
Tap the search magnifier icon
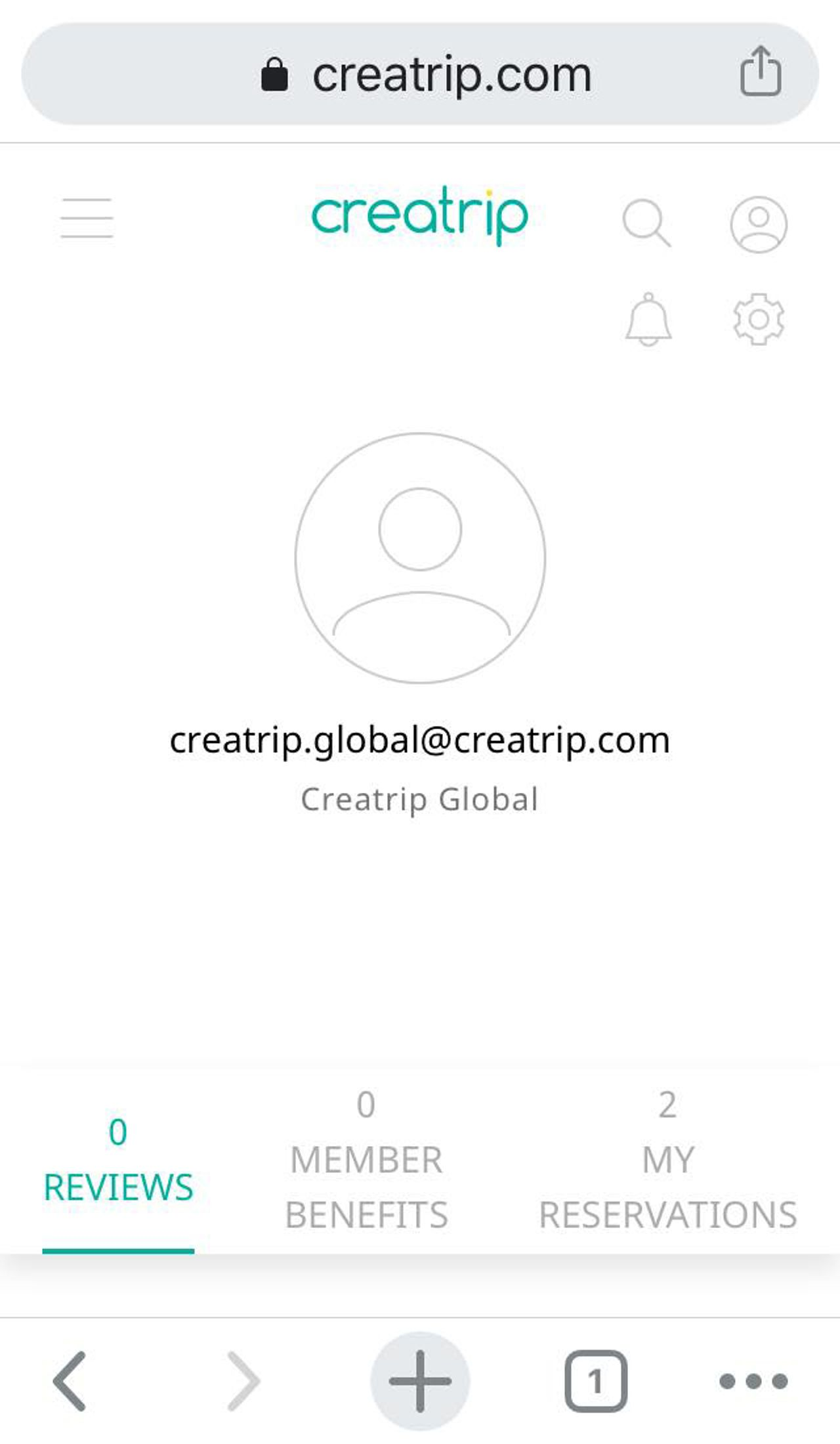[x=646, y=223]
